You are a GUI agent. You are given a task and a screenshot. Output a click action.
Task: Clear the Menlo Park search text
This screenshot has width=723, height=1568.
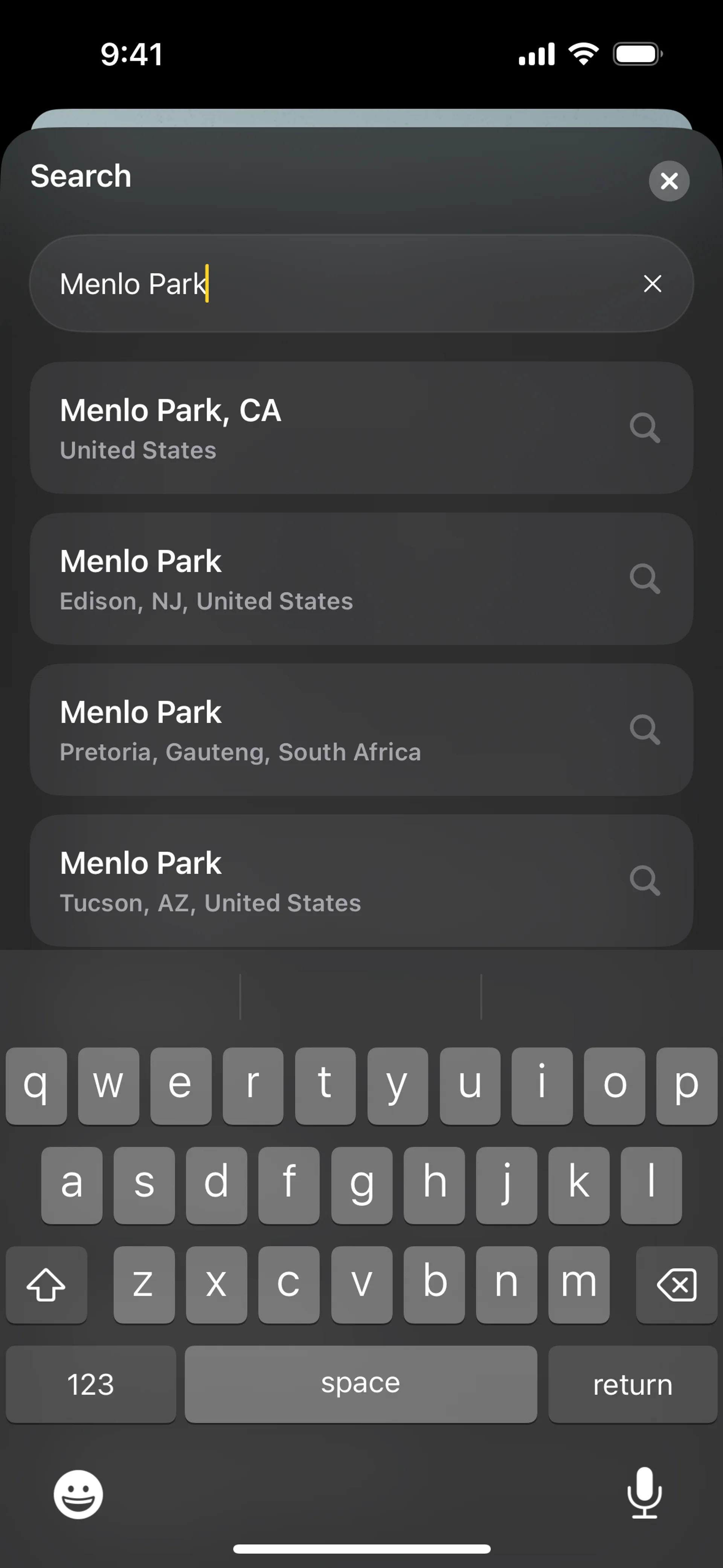pyautogui.click(x=653, y=284)
